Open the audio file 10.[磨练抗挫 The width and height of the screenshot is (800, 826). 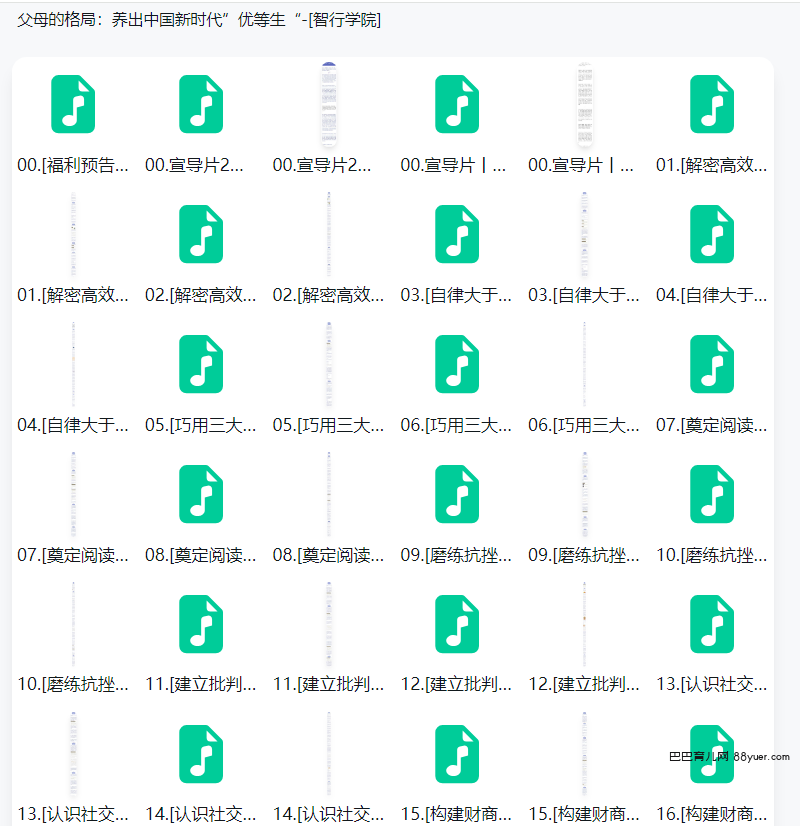coord(712,494)
